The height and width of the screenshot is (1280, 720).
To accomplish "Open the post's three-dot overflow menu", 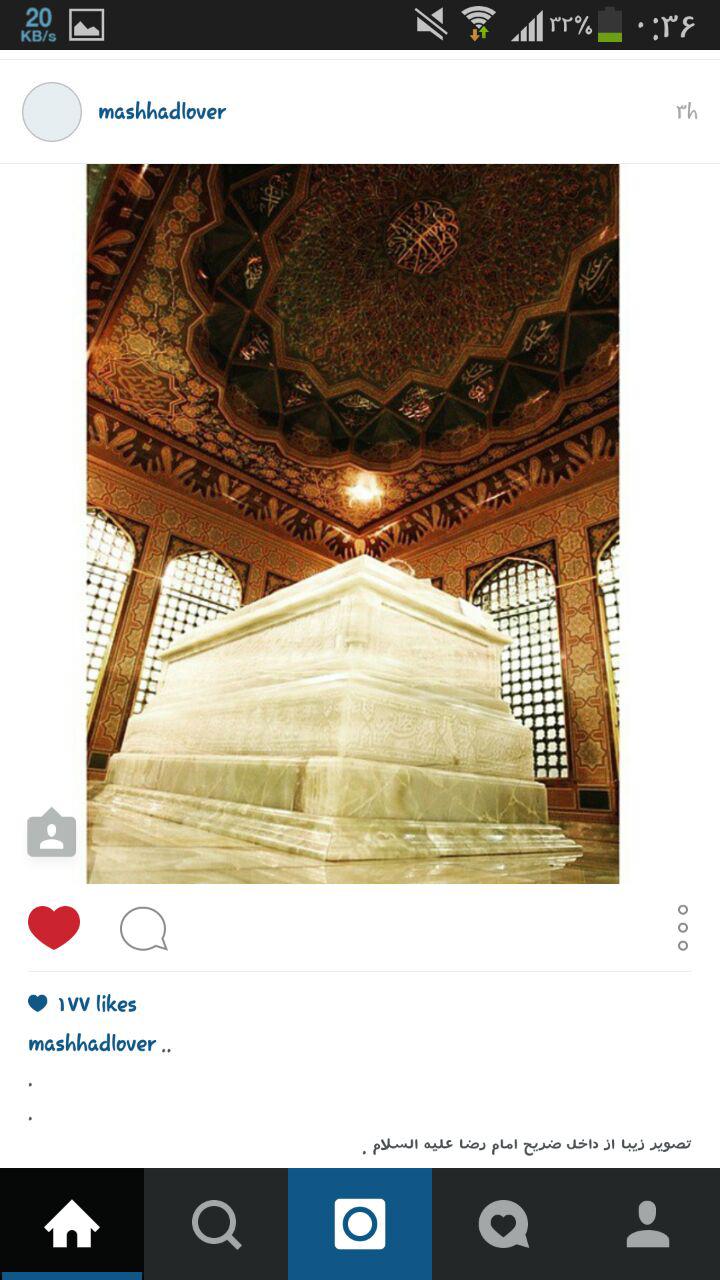I will [683, 928].
